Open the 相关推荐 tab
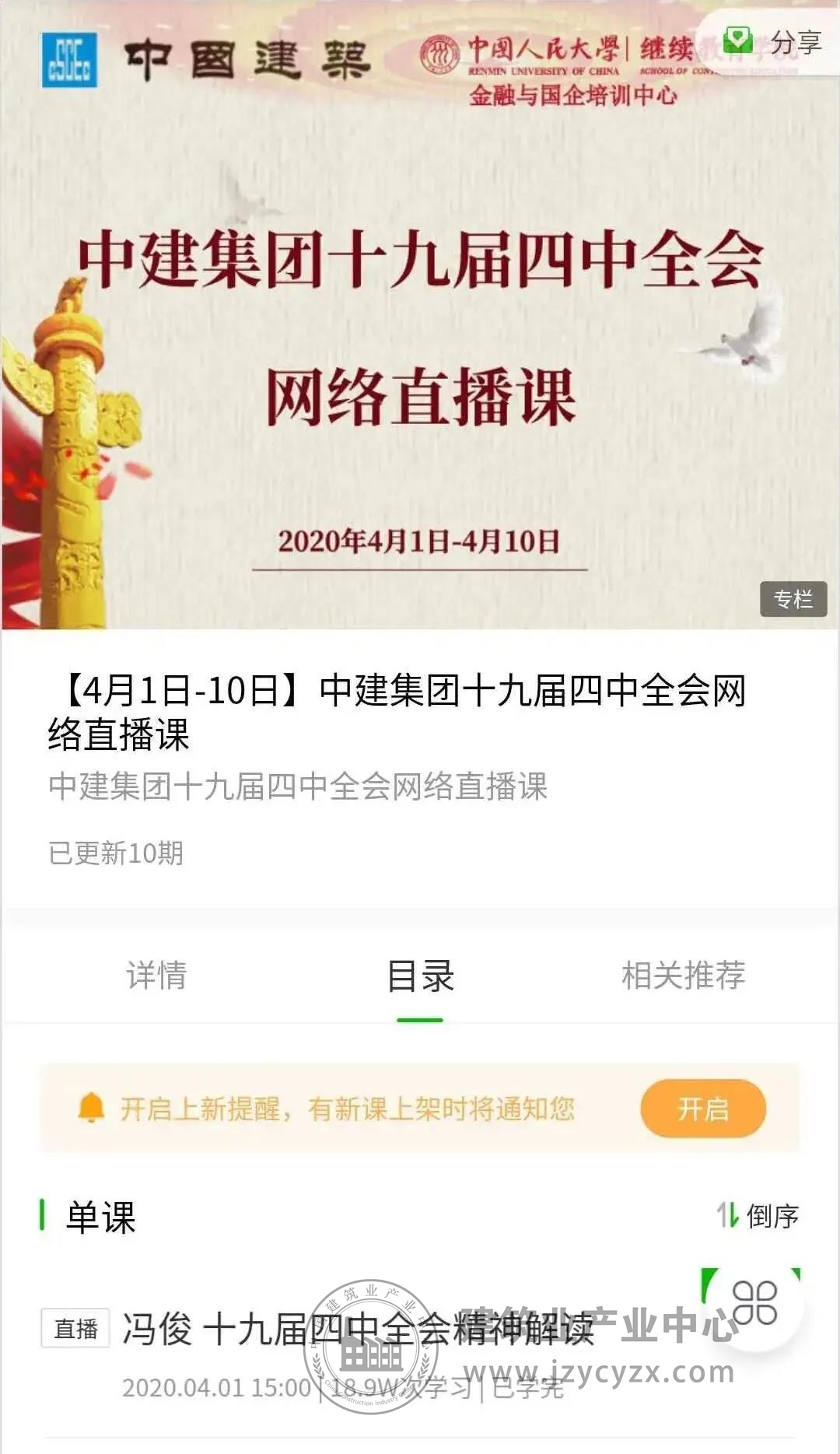This screenshot has width=840, height=1454. (683, 976)
